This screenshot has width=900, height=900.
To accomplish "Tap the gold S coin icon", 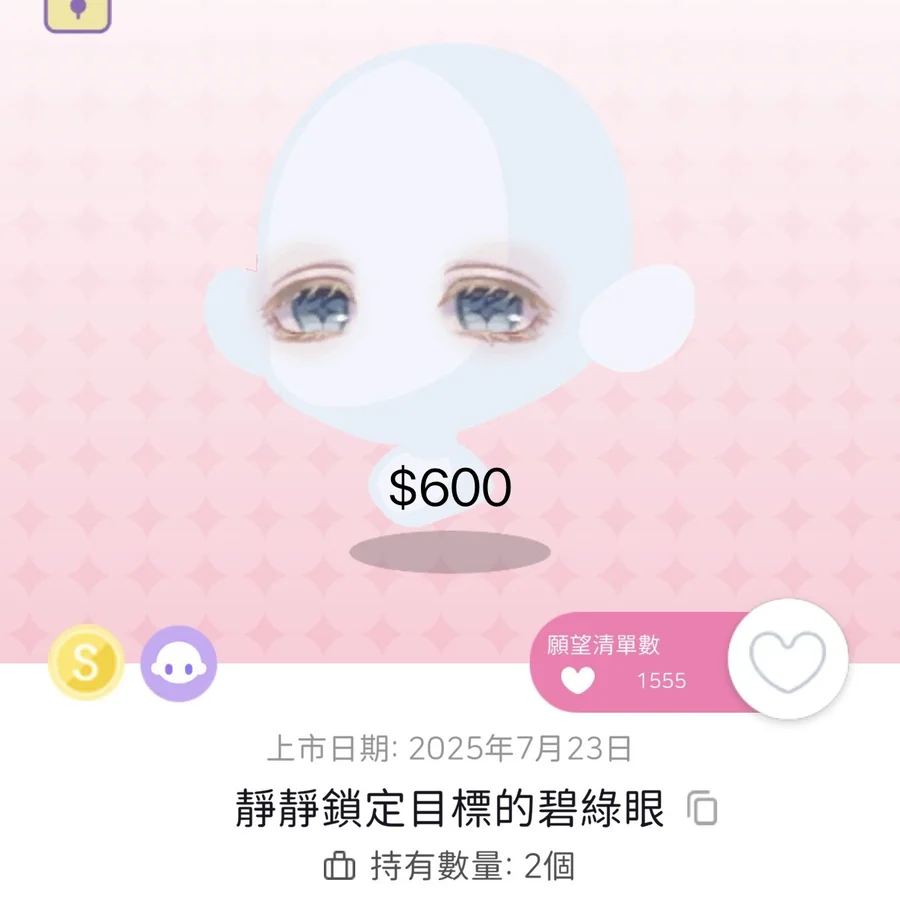I will point(86,662).
